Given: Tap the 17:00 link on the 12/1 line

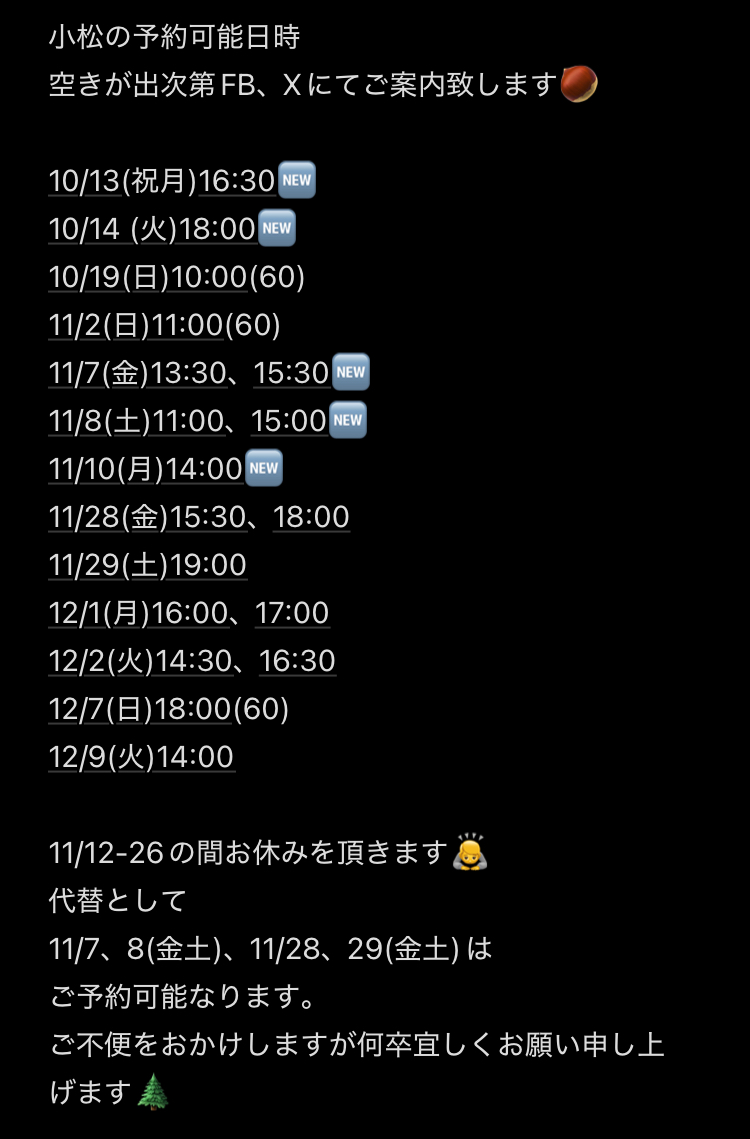Looking at the screenshot, I should (x=291, y=613).
